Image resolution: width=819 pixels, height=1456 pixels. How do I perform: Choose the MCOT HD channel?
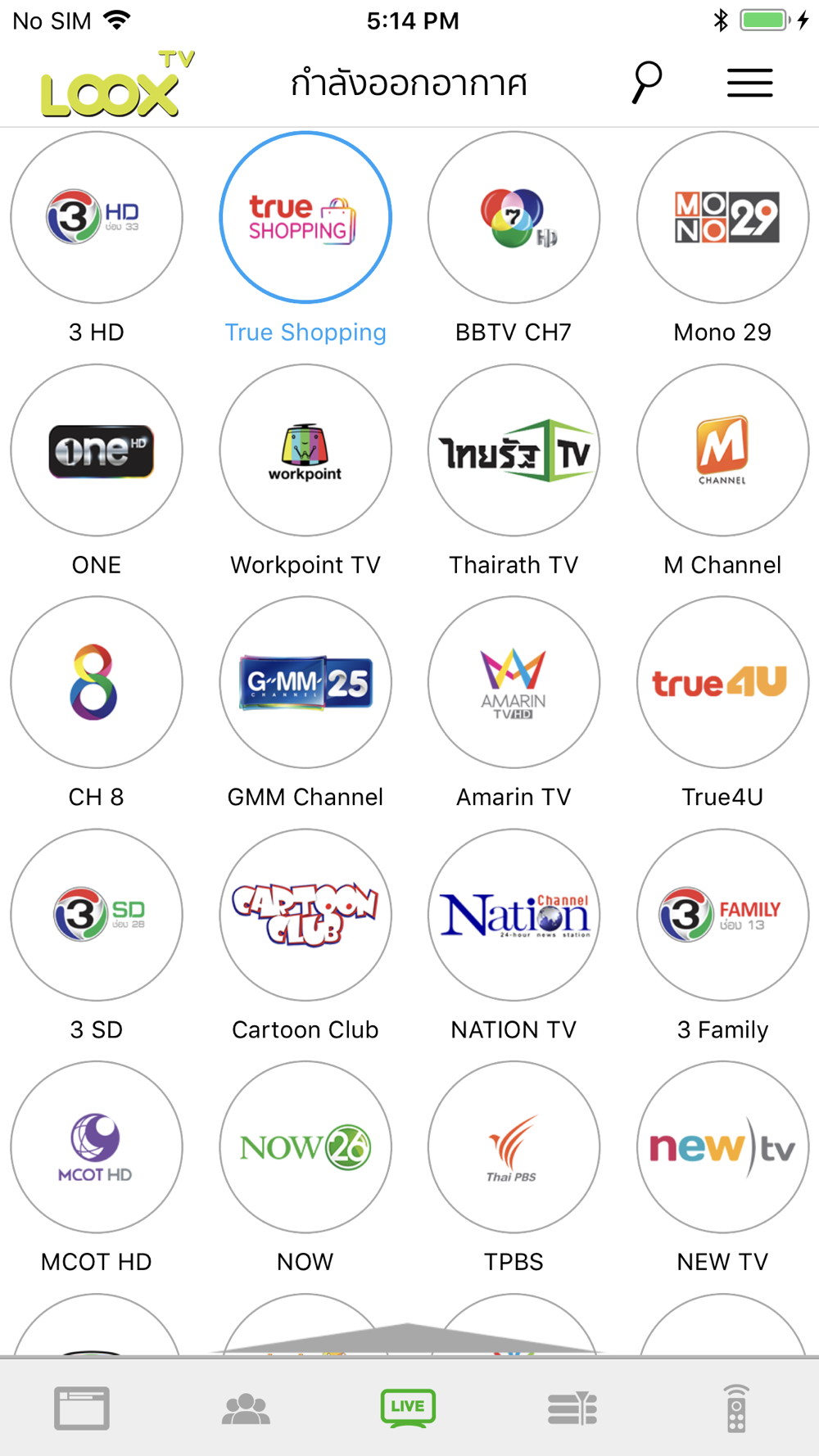pyautogui.click(x=97, y=1146)
